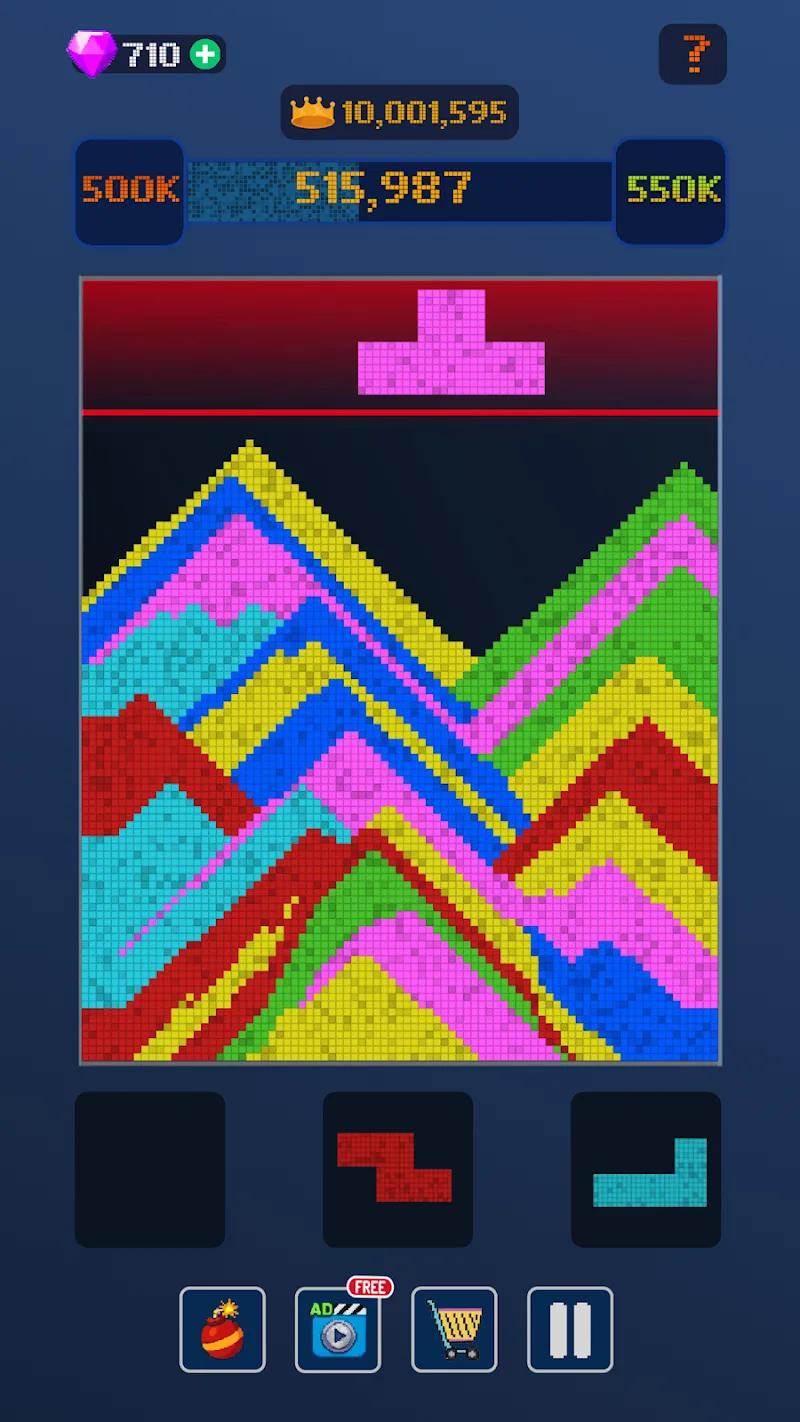The image size is (800, 1422).
Task: Open the help question mark
Action: pos(693,54)
